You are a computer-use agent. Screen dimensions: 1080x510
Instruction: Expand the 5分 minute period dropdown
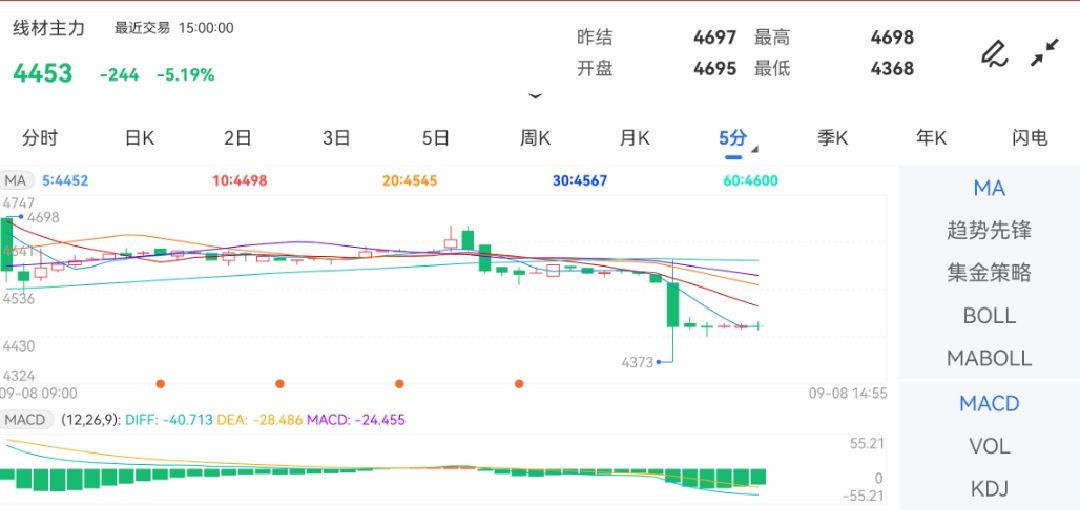[x=737, y=139]
